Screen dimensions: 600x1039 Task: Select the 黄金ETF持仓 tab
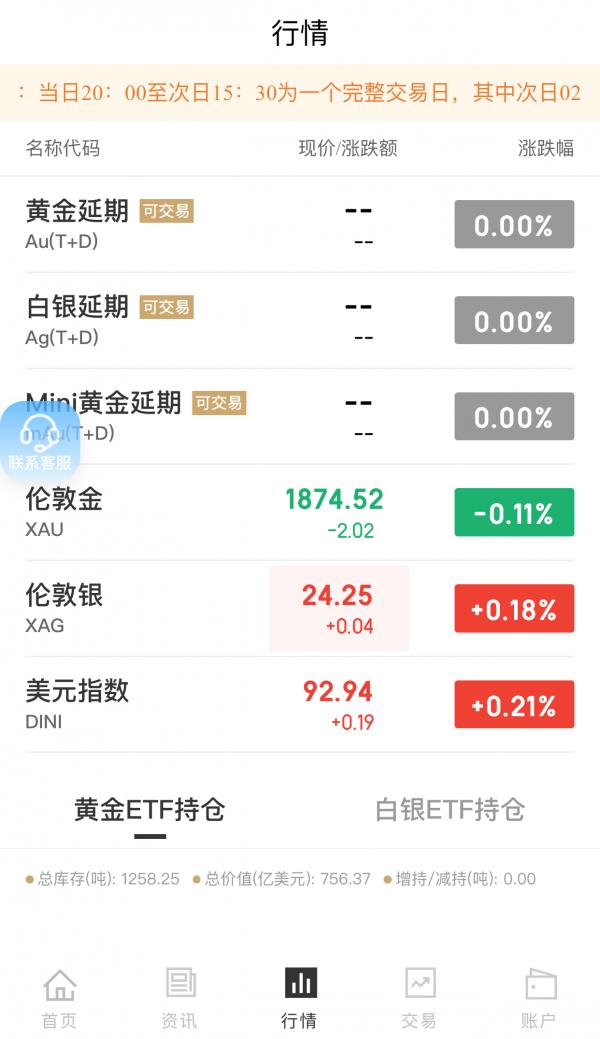pos(150,810)
